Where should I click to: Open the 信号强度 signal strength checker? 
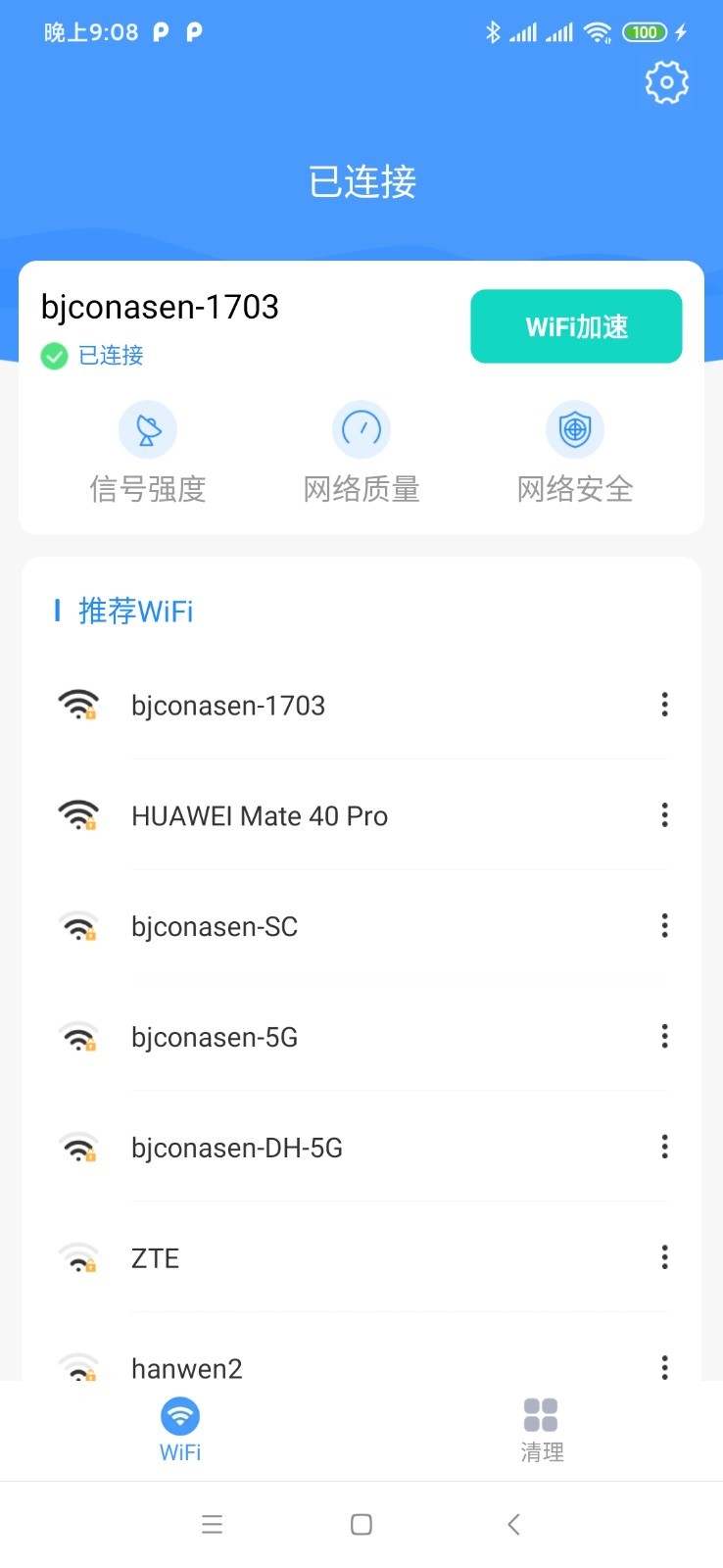148,453
